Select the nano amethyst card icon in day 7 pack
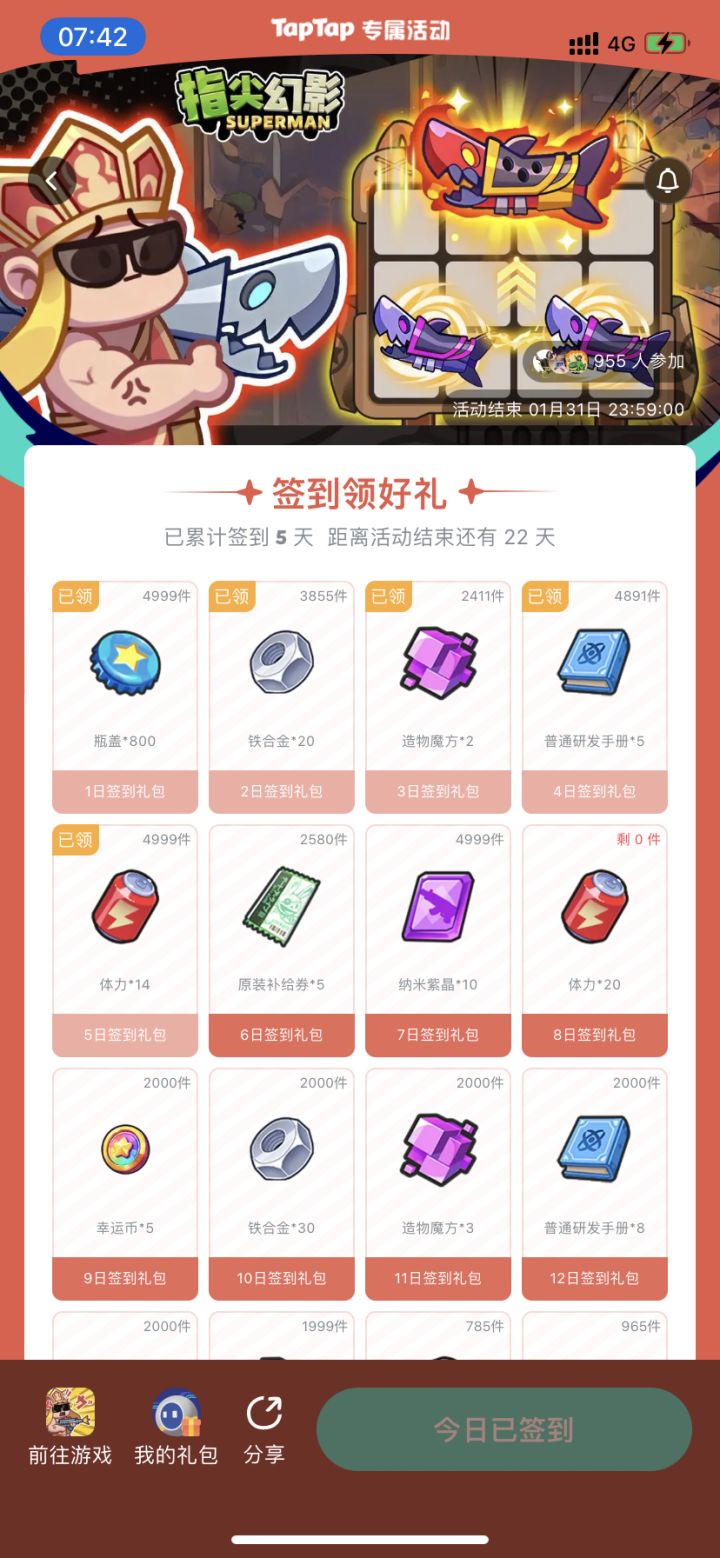Viewport: 720px width, 1558px height. point(437,906)
